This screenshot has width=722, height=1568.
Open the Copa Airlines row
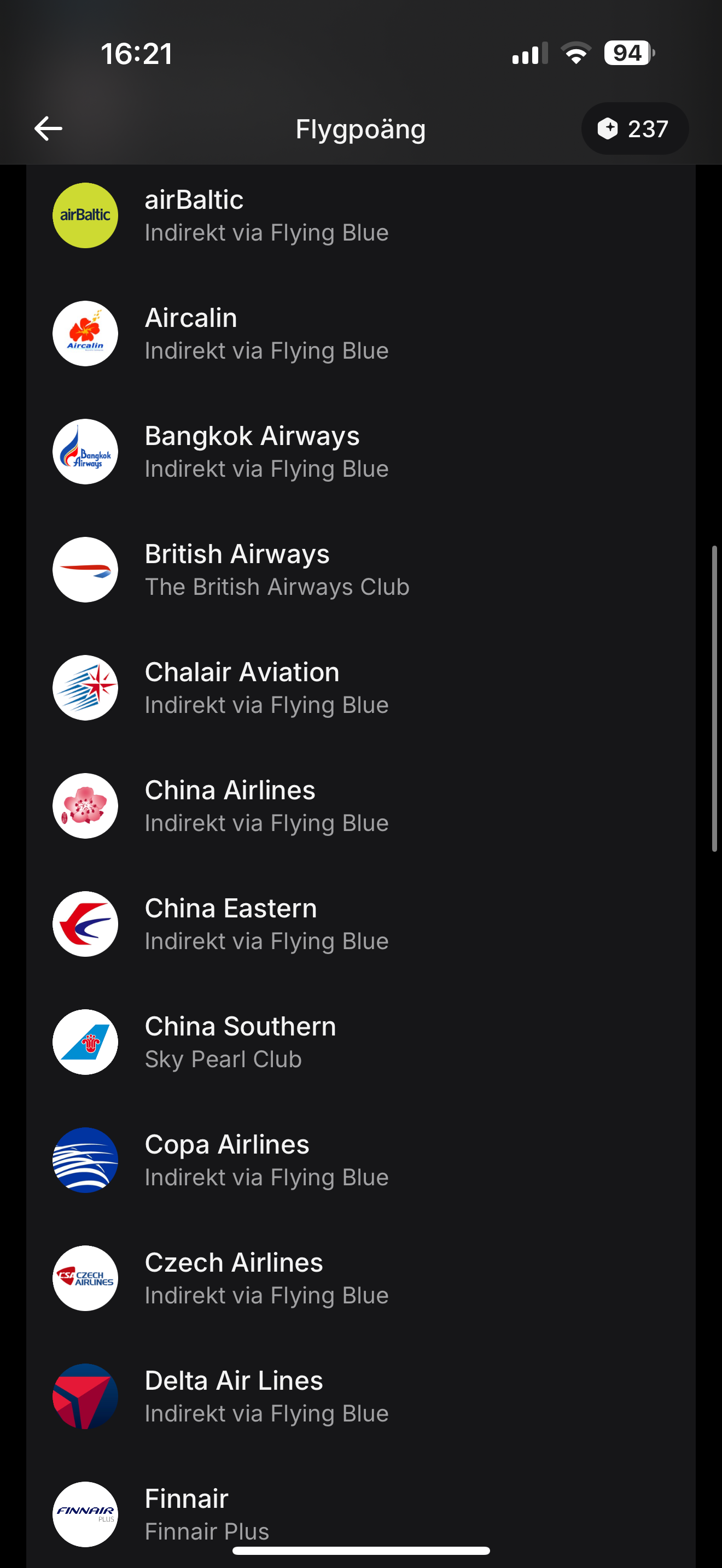(360, 1160)
